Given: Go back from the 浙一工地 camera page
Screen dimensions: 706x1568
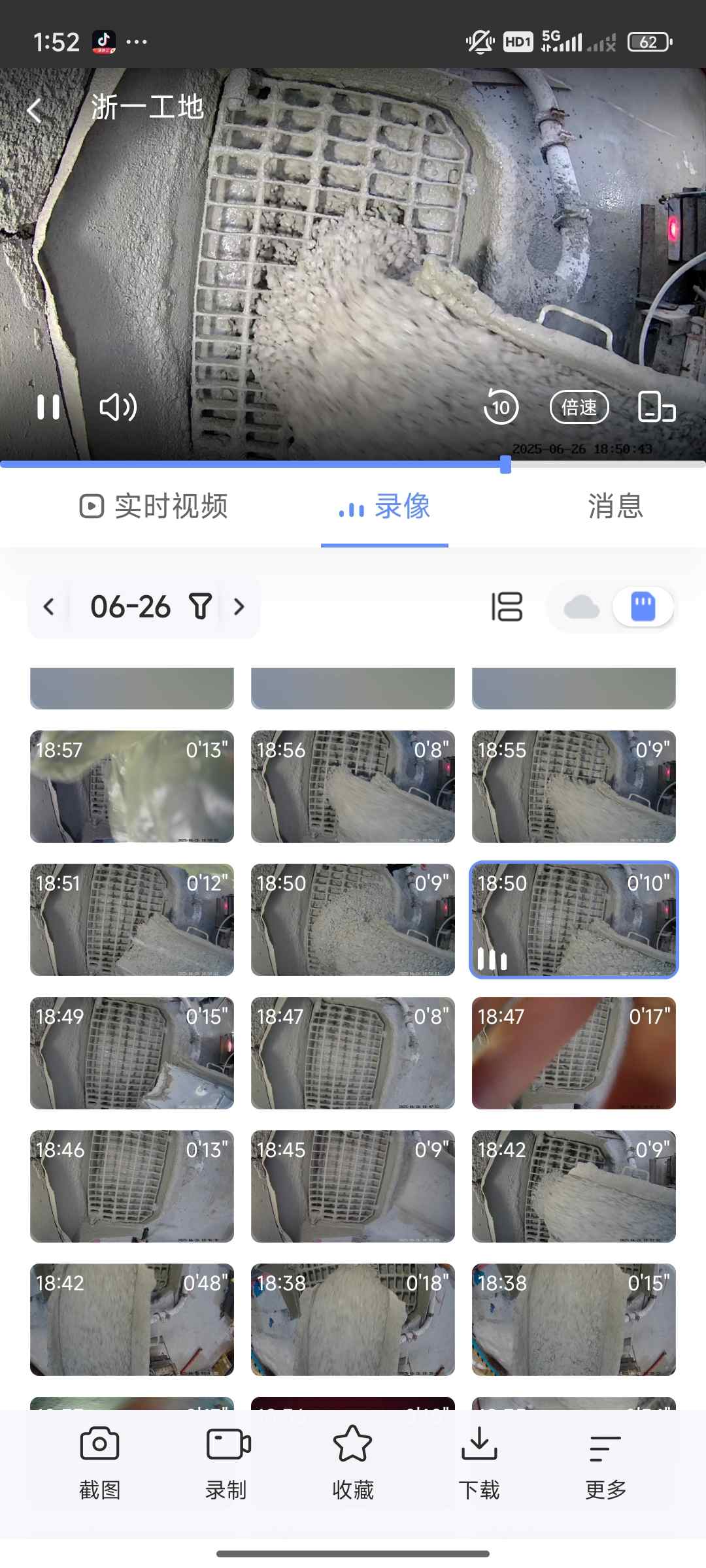Looking at the screenshot, I should tap(35, 109).
